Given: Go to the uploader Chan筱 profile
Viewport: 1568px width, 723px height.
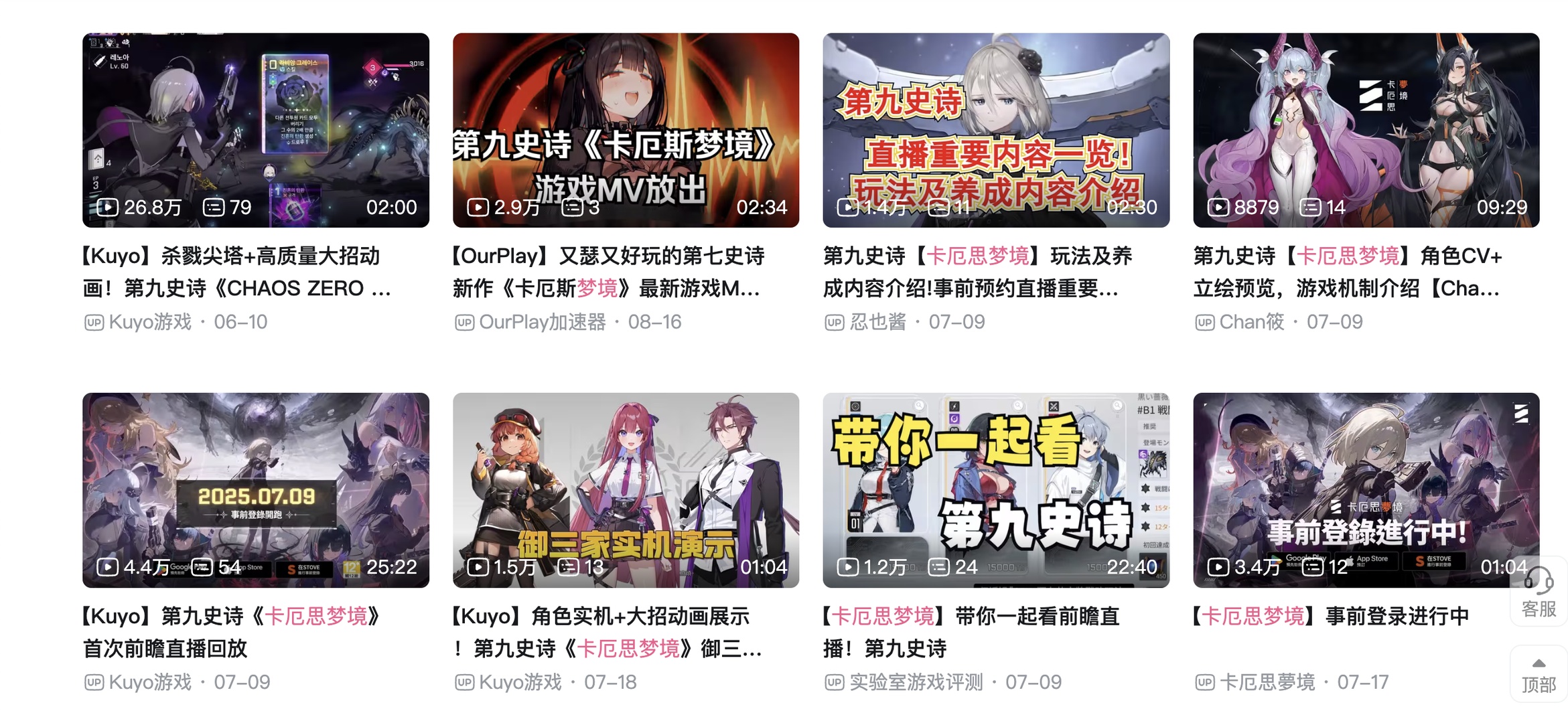Looking at the screenshot, I should (x=1251, y=322).
